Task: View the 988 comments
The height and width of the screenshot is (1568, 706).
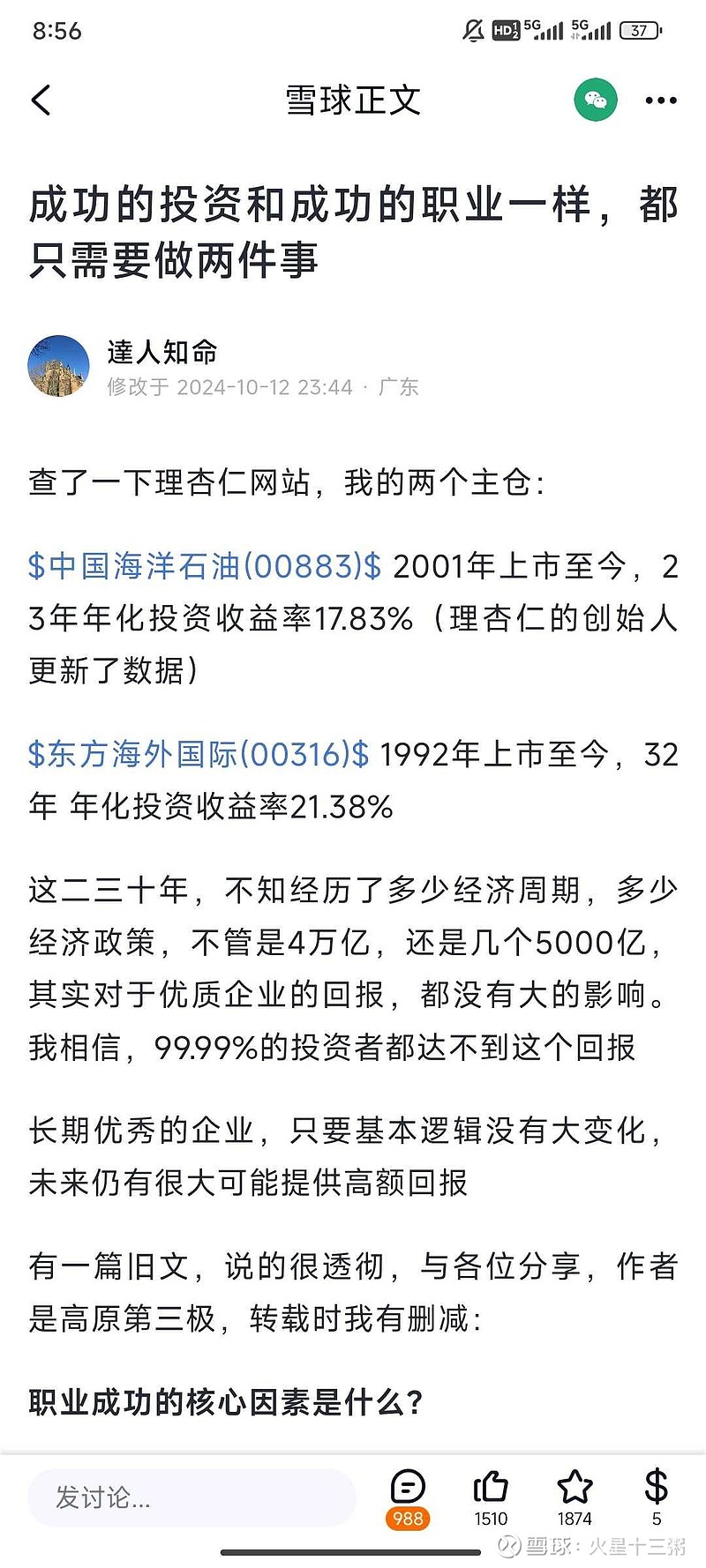Action: click(x=408, y=1497)
